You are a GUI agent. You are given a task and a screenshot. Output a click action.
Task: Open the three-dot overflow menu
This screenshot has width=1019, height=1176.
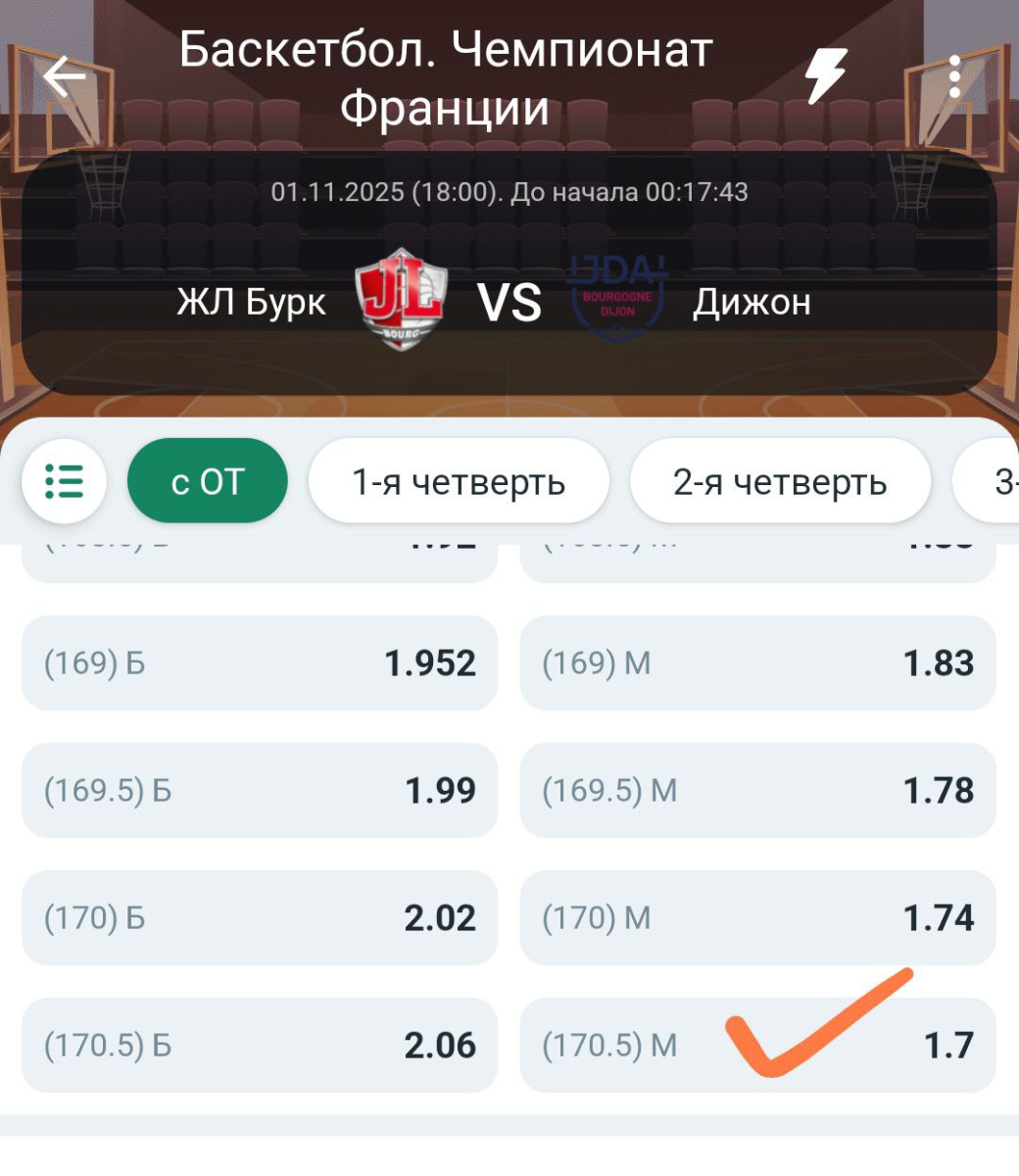tap(954, 77)
